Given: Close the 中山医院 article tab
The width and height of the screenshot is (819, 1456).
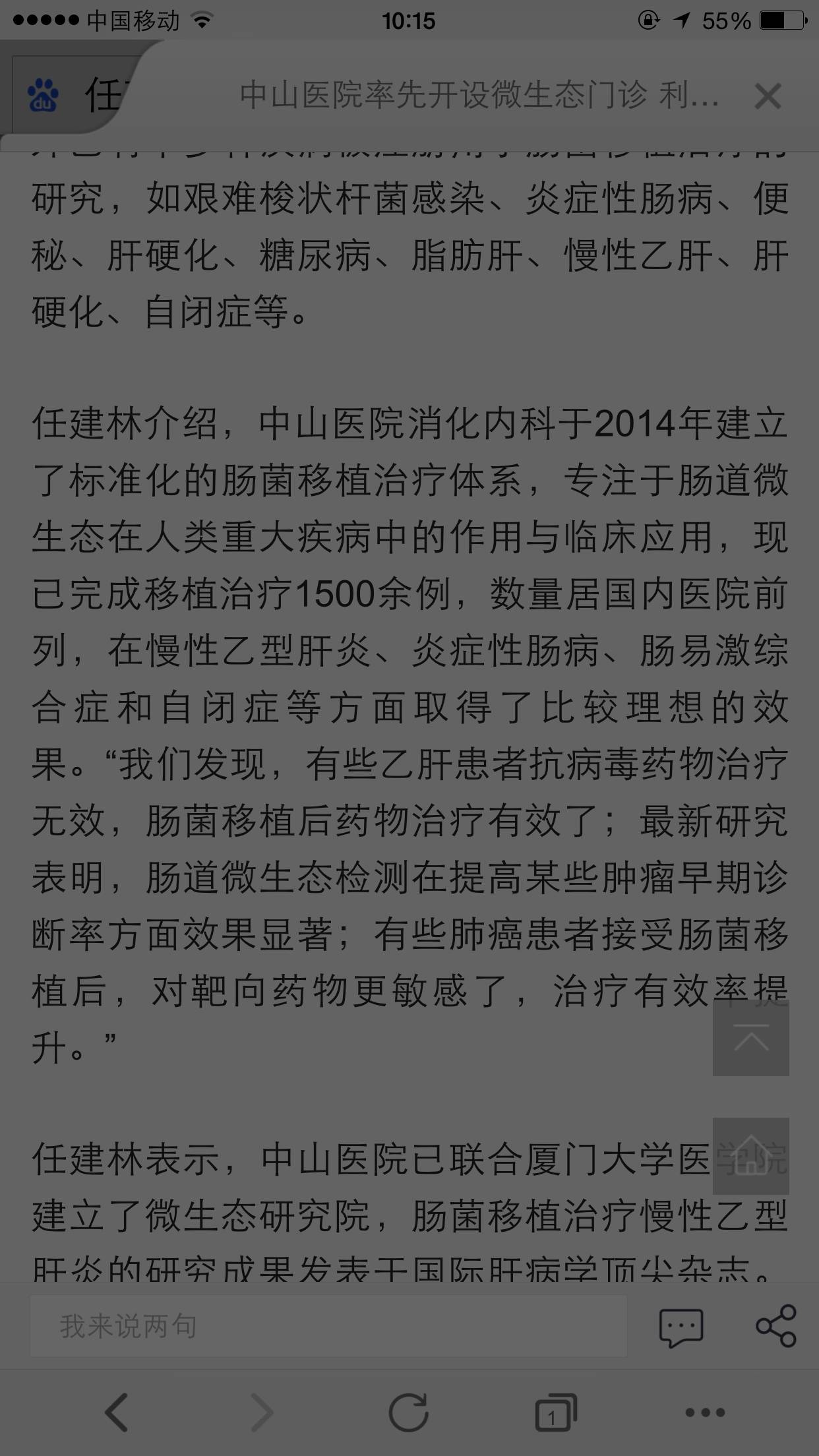Looking at the screenshot, I should point(768,97).
